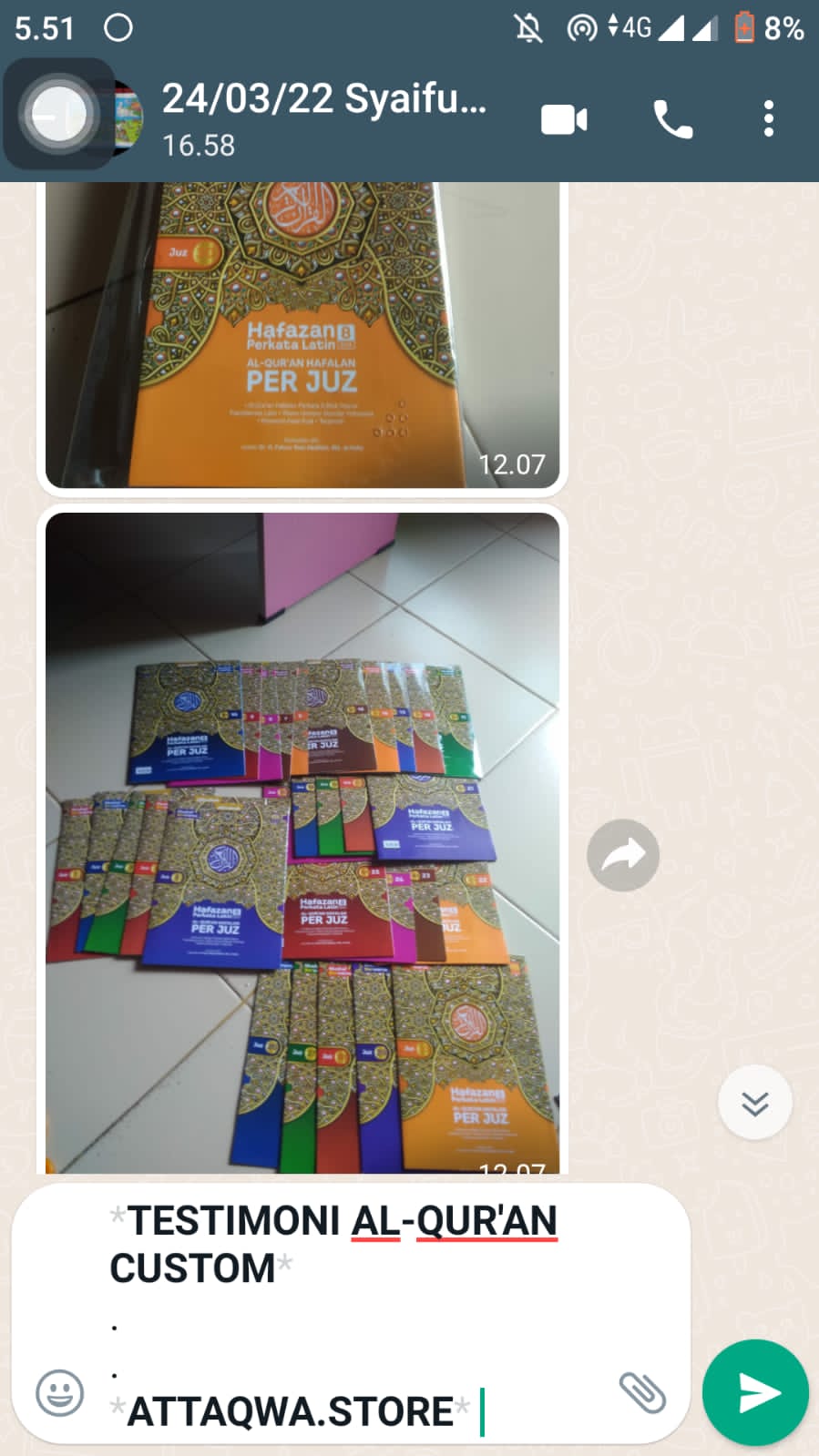Open the chat overflow menu

point(768,119)
